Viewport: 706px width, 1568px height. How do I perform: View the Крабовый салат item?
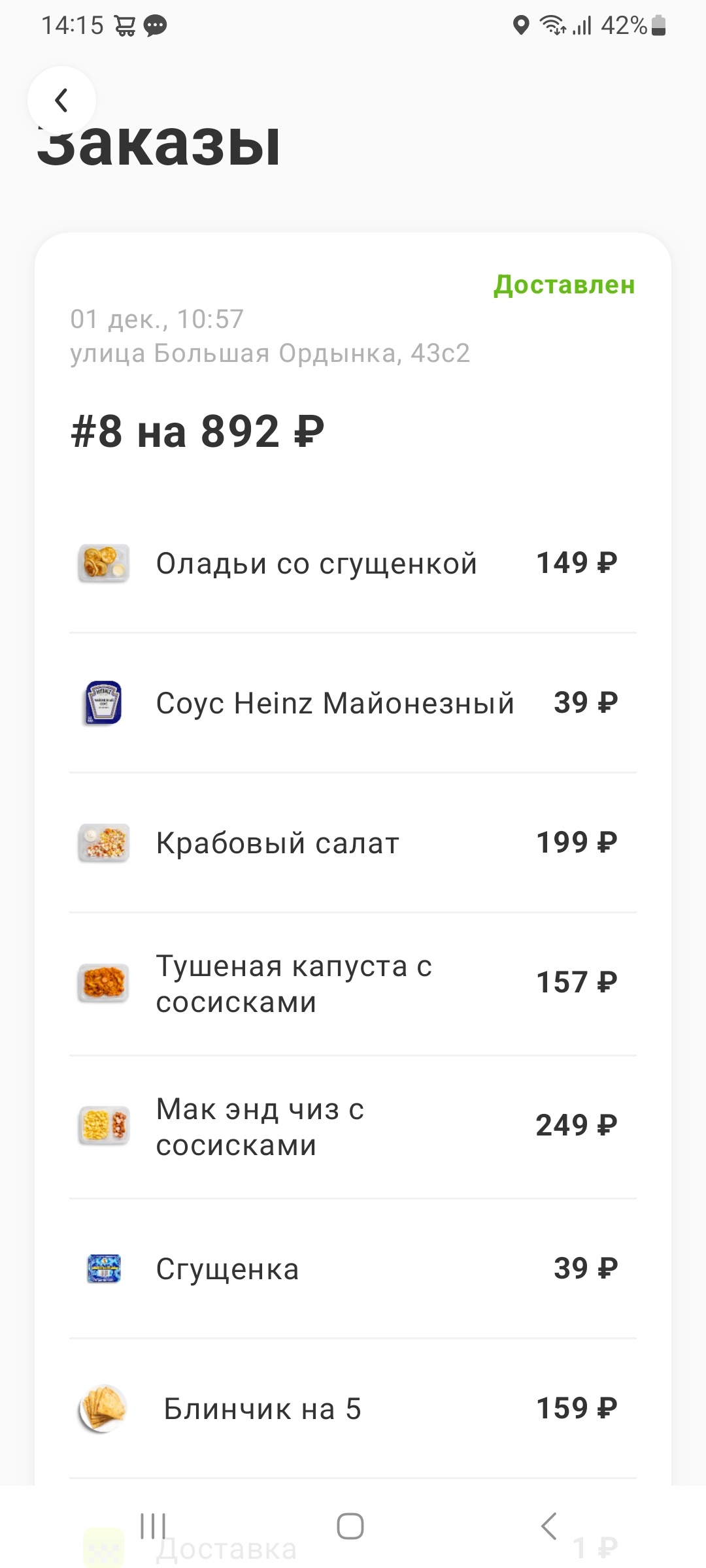click(x=278, y=843)
